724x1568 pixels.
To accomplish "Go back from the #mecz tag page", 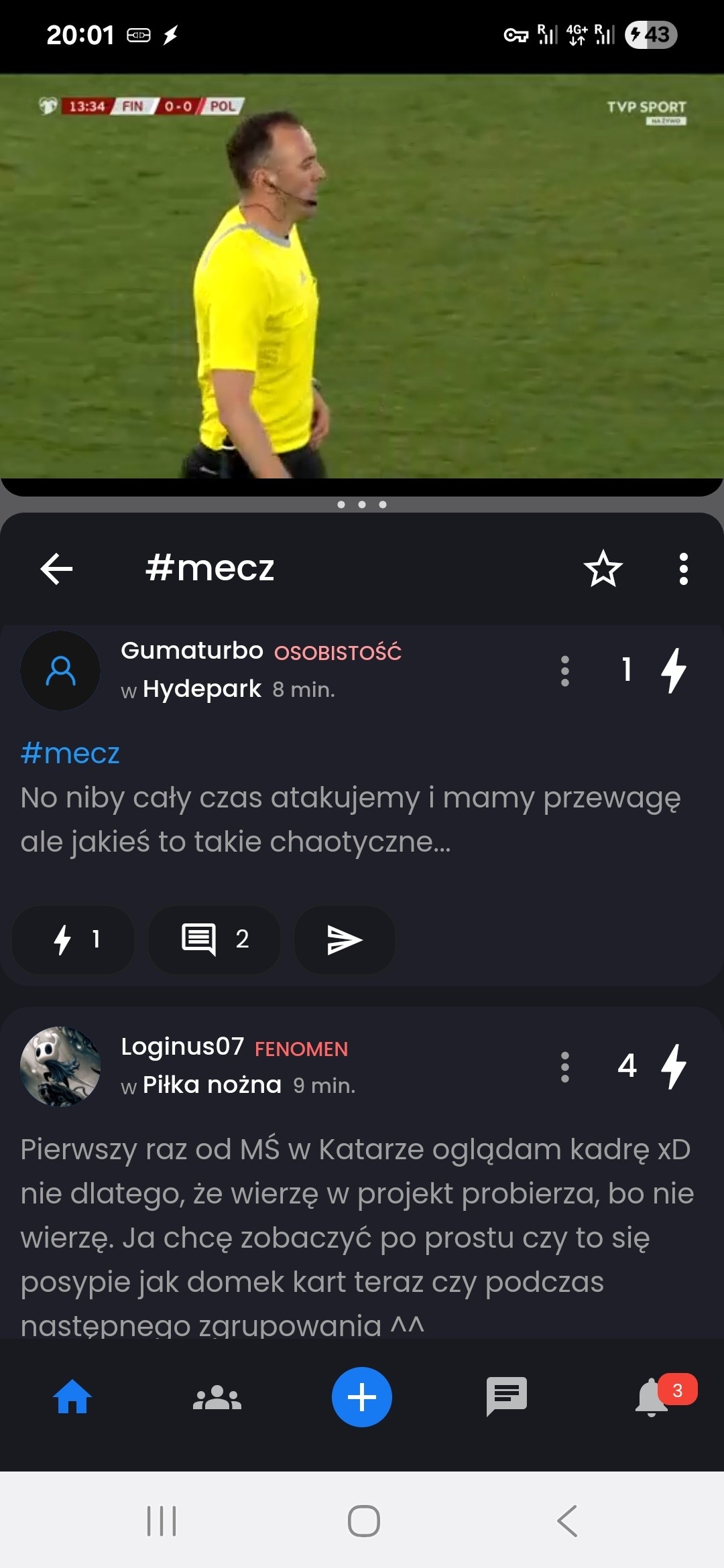I will coord(56,569).
